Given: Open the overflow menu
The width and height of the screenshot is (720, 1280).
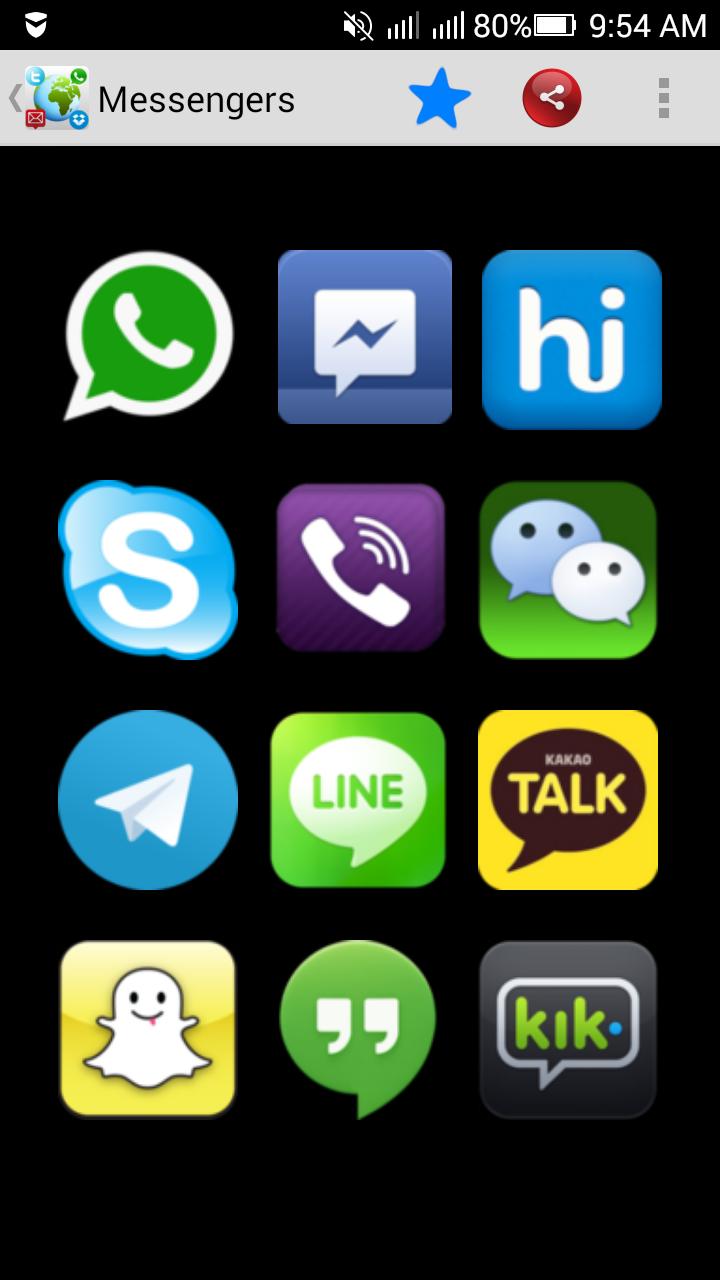Looking at the screenshot, I should point(663,98).
